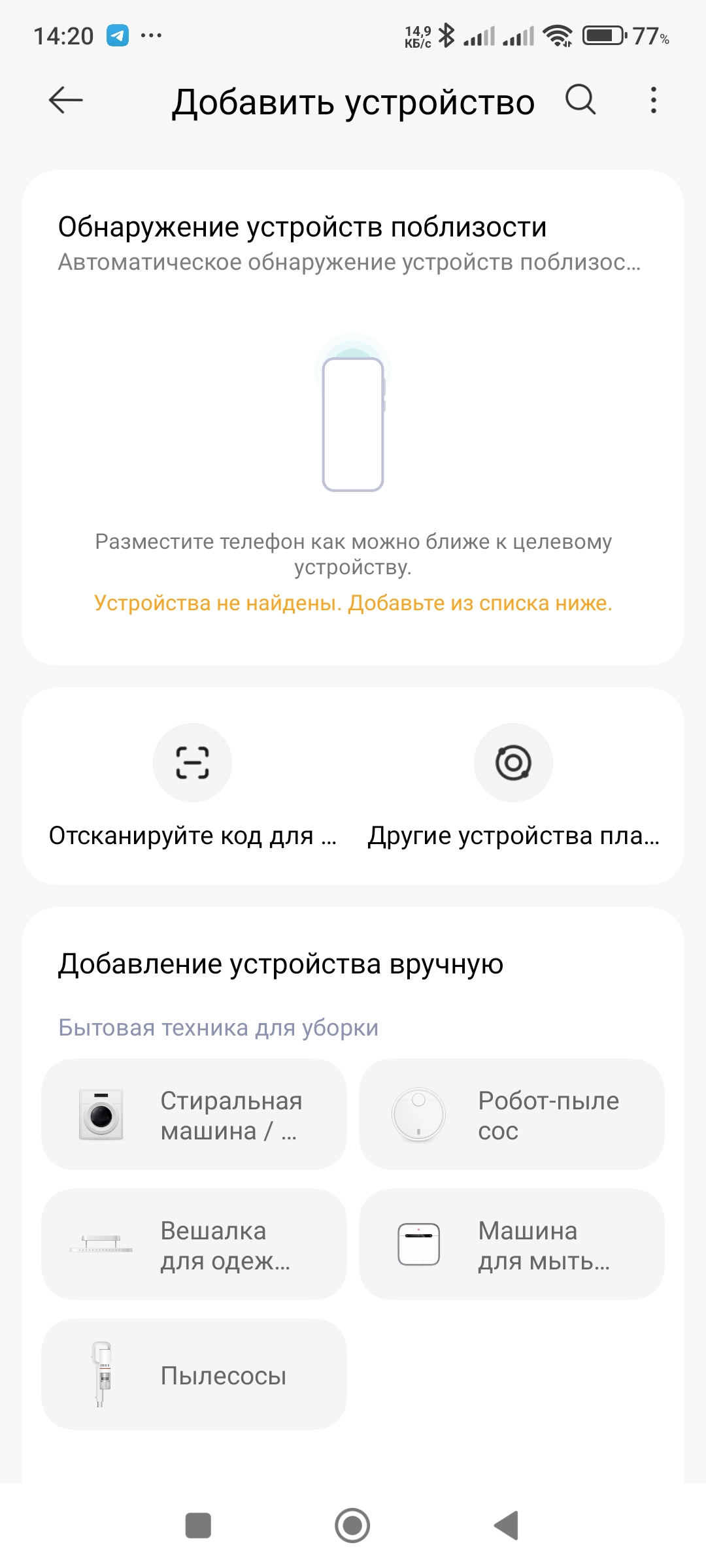Choose the 'Робот-пылесос' device tile

point(512,1115)
